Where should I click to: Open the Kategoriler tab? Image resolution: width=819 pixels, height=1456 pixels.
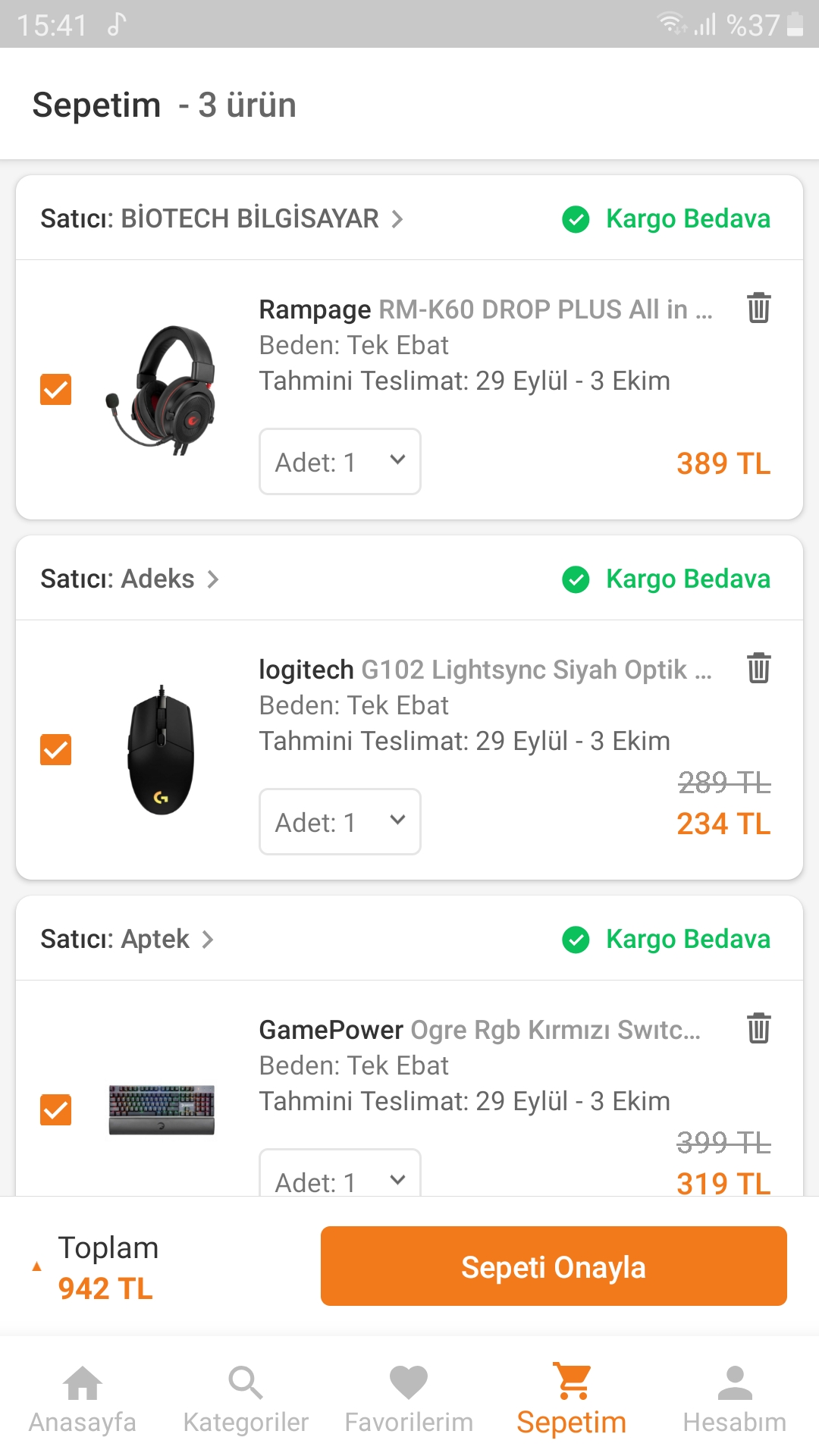pyautogui.click(x=246, y=1400)
